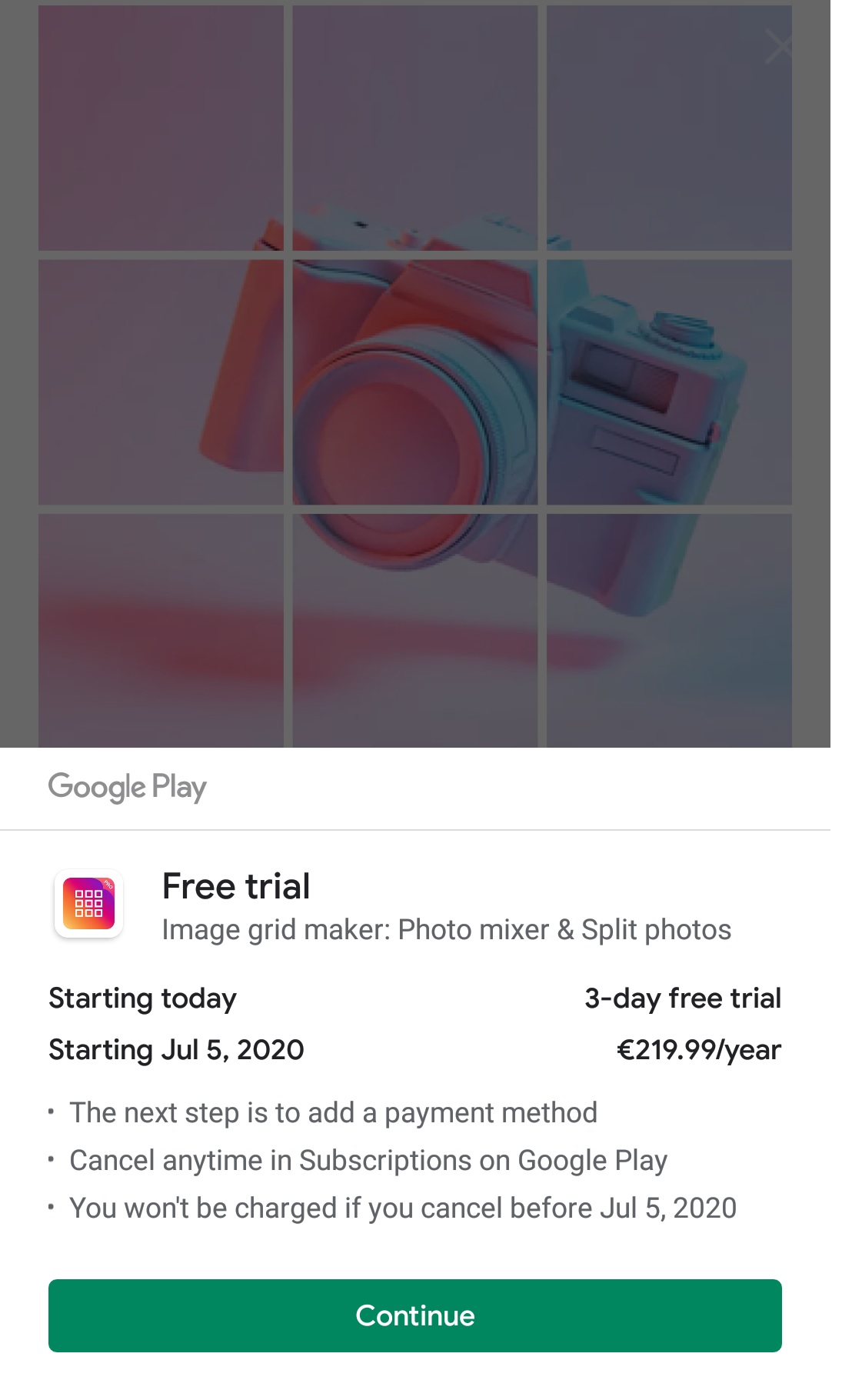Close the subscription offer screen
Viewport: 852px width, 1400px height.
pos(780,47)
